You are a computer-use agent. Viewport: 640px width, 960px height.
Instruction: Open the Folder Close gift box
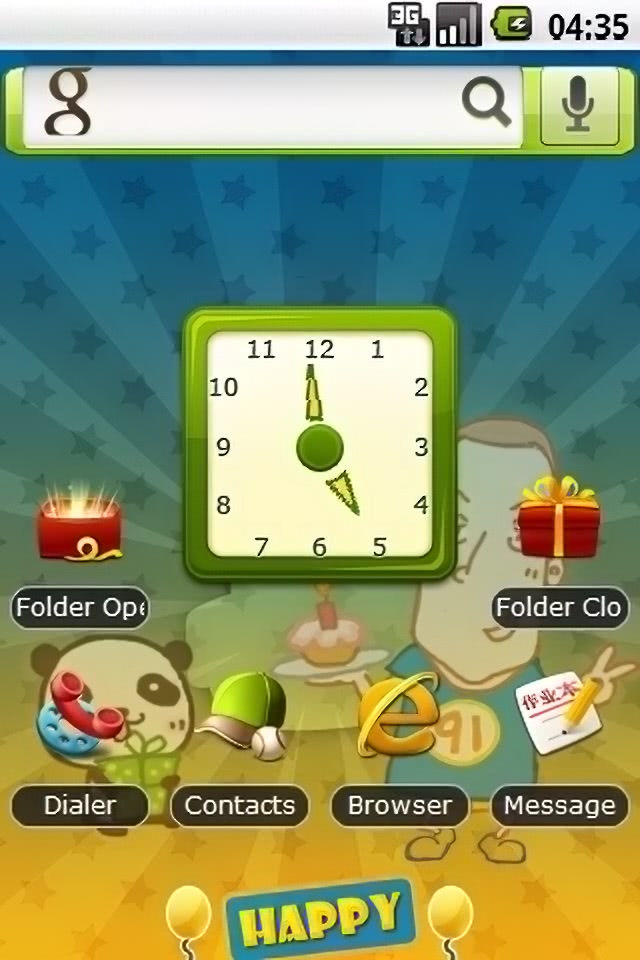pyautogui.click(x=559, y=520)
